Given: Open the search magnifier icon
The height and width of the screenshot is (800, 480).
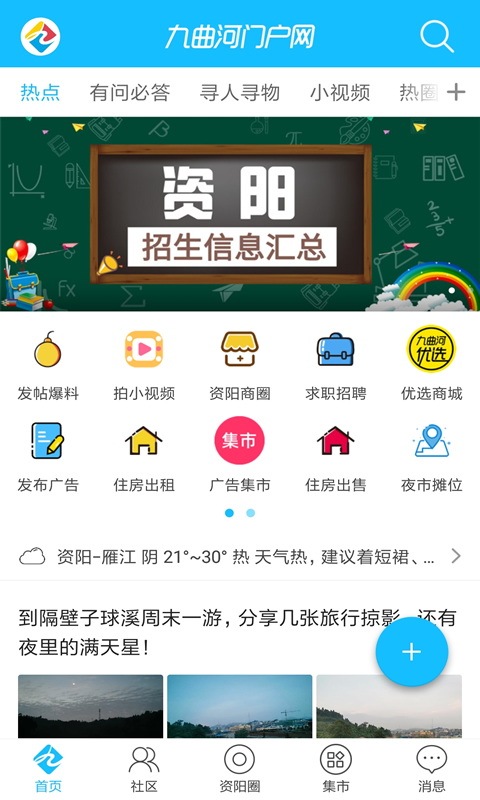Looking at the screenshot, I should pyautogui.click(x=437, y=36).
